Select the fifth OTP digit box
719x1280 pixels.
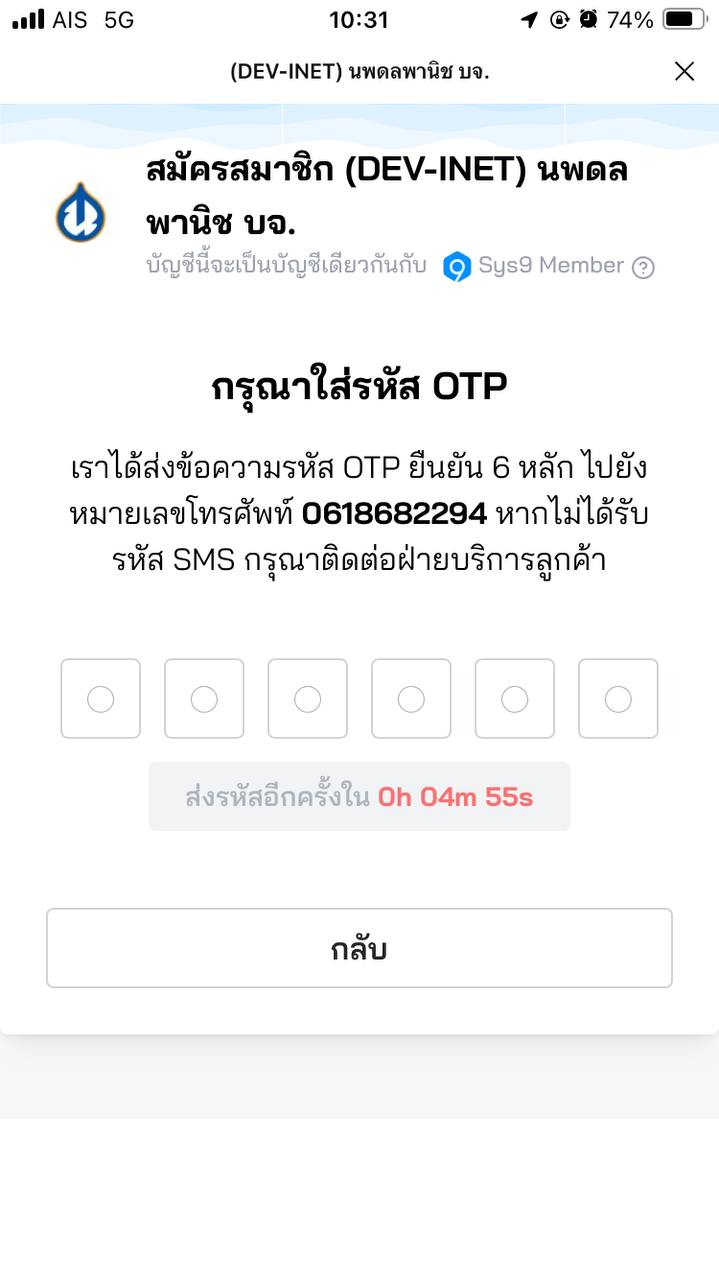[515, 699]
